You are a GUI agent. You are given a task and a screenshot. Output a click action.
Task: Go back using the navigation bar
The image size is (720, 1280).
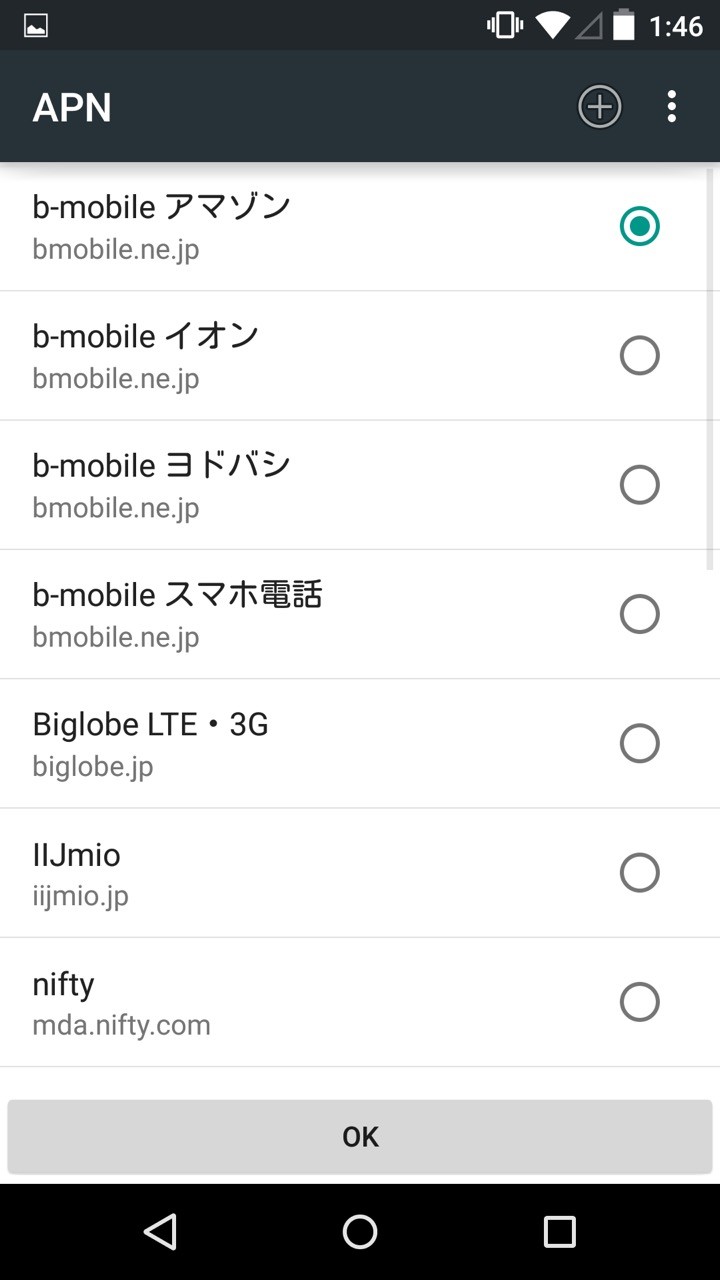[160, 1232]
